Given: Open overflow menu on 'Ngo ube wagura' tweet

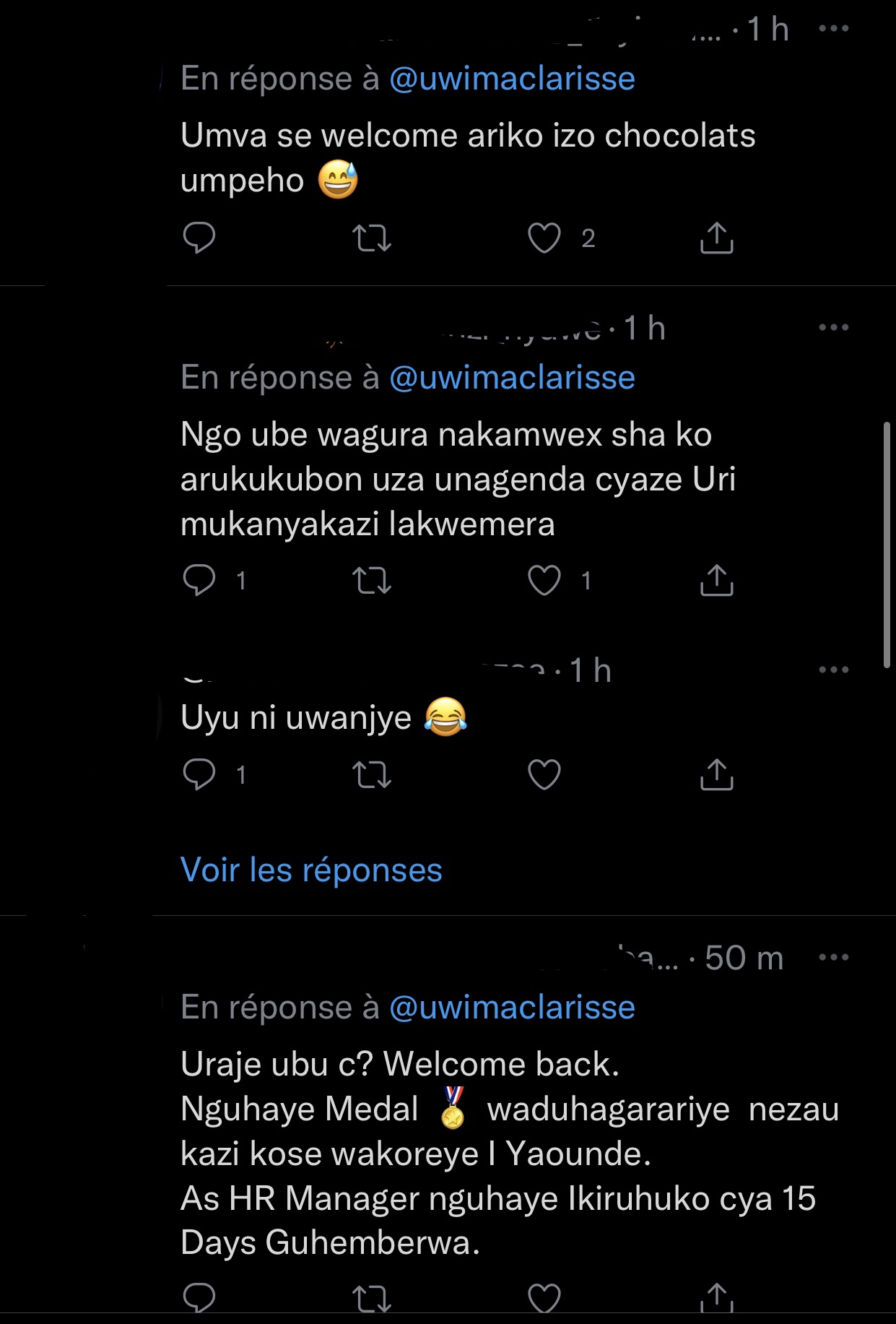Looking at the screenshot, I should (834, 327).
